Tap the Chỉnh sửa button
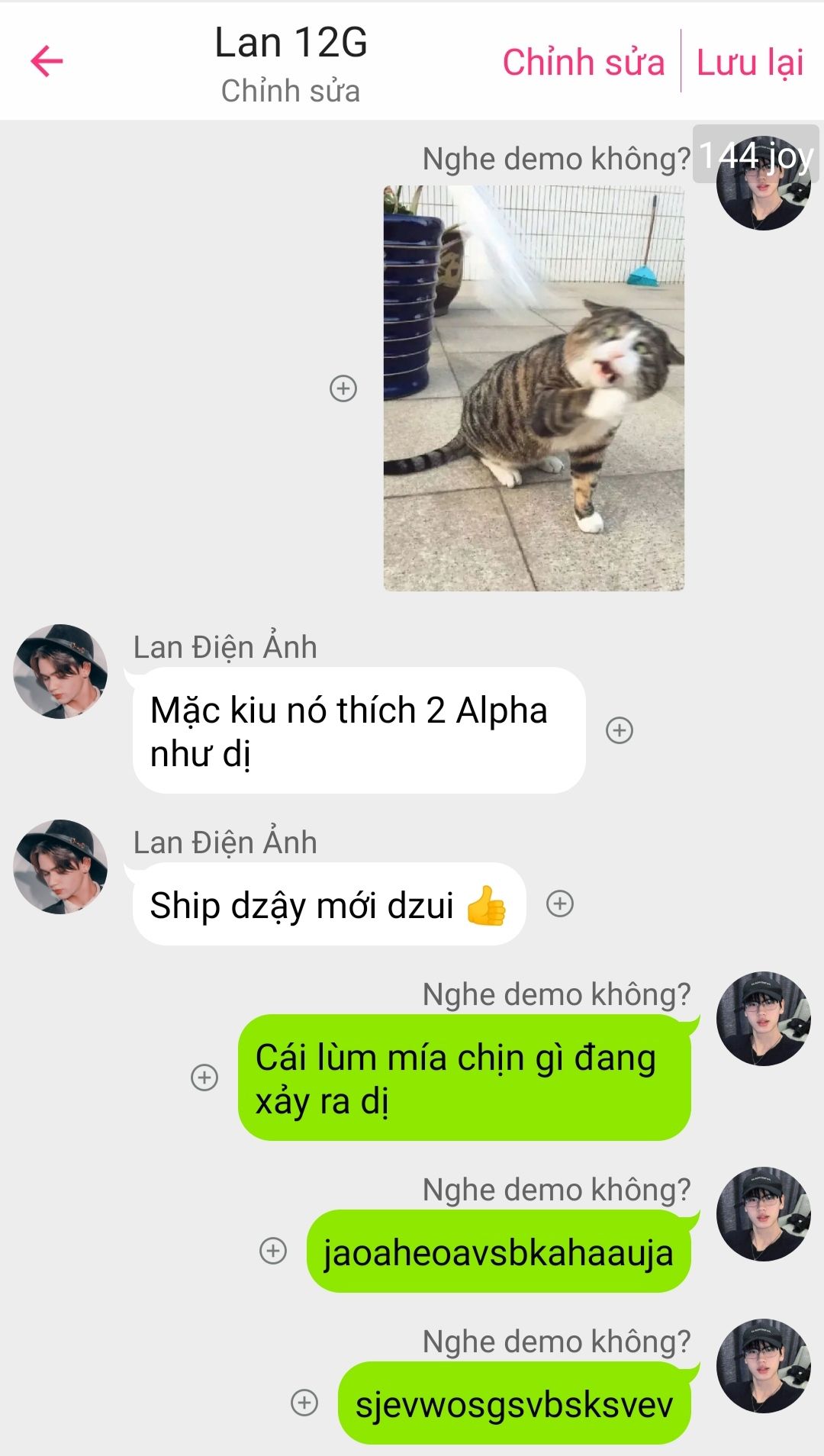Viewport: 824px width, 1456px height. tap(584, 62)
